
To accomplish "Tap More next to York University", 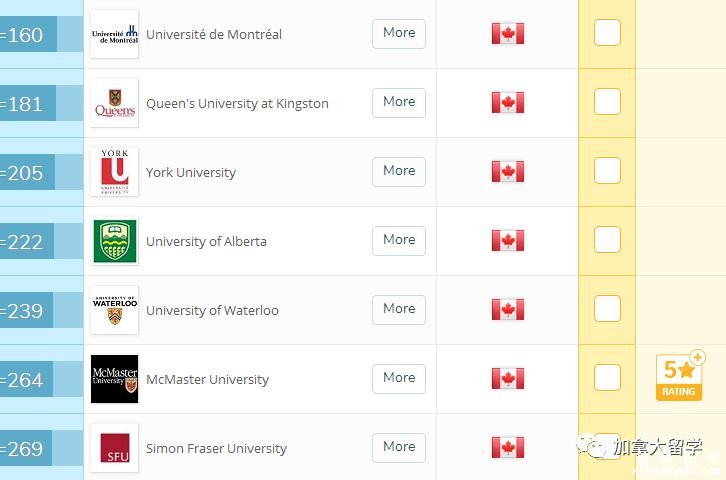I will [x=398, y=171].
